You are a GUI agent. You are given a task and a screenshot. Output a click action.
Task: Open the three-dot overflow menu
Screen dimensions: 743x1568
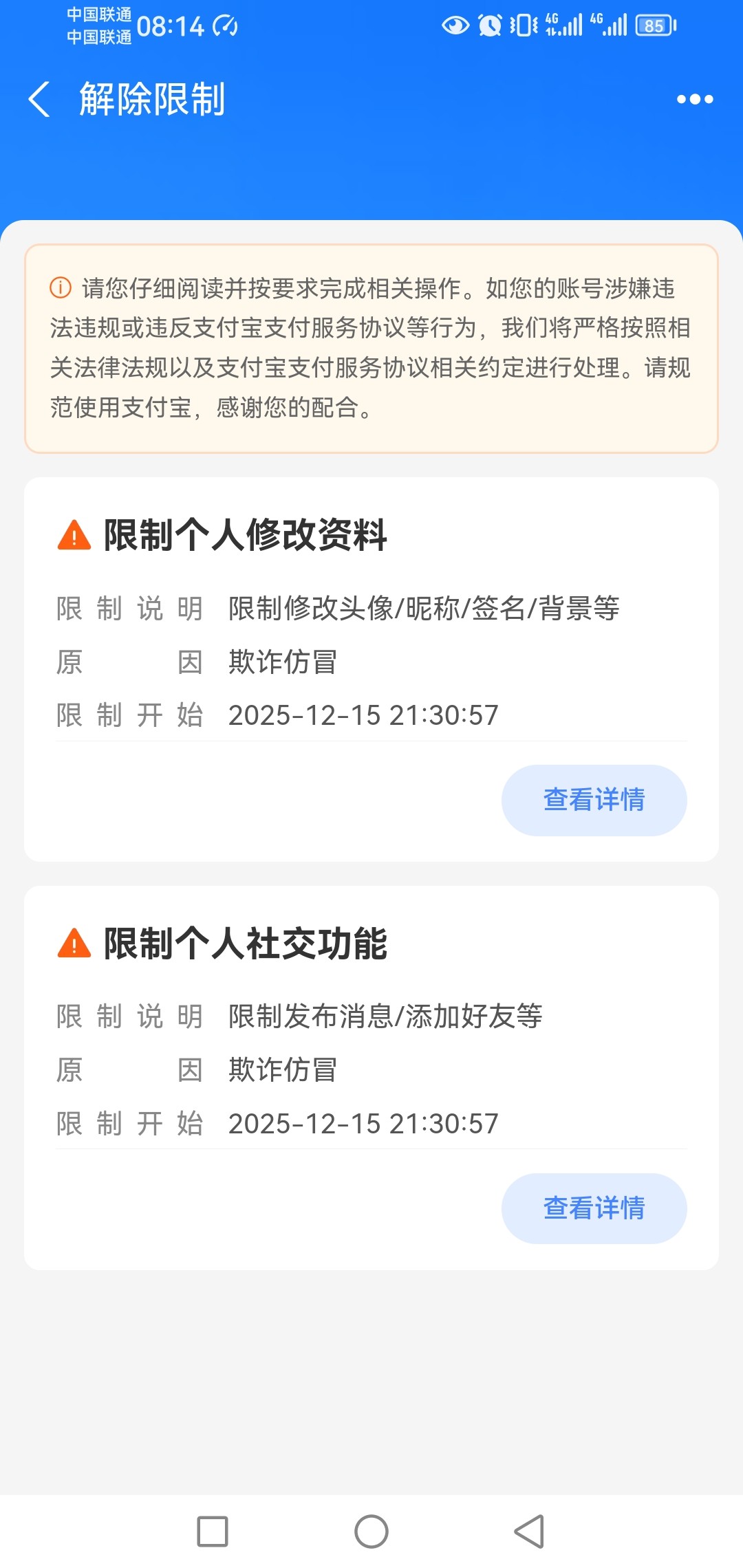(x=695, y=99)
